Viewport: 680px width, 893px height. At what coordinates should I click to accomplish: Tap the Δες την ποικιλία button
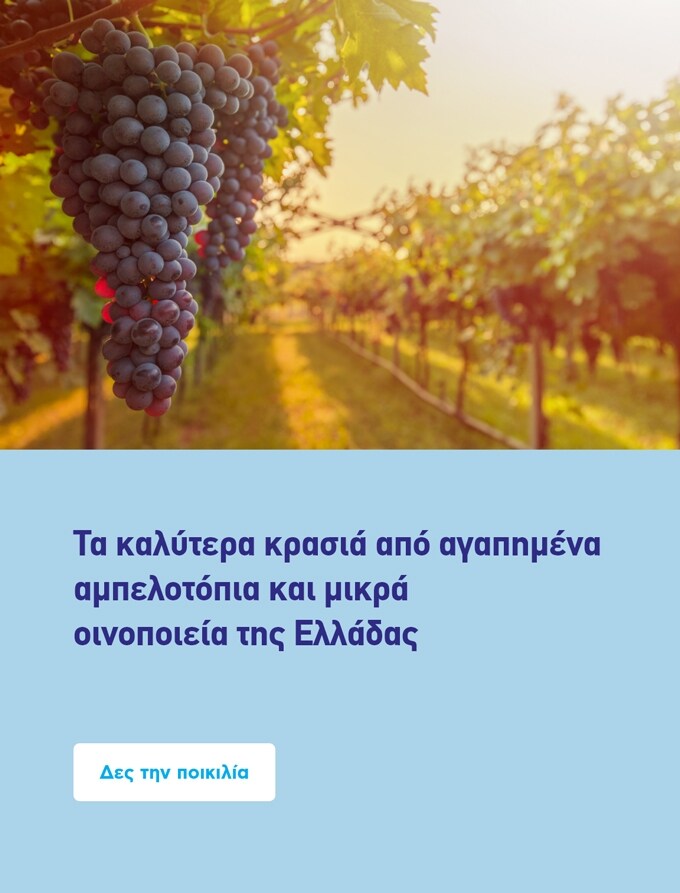tap(174, 772)
